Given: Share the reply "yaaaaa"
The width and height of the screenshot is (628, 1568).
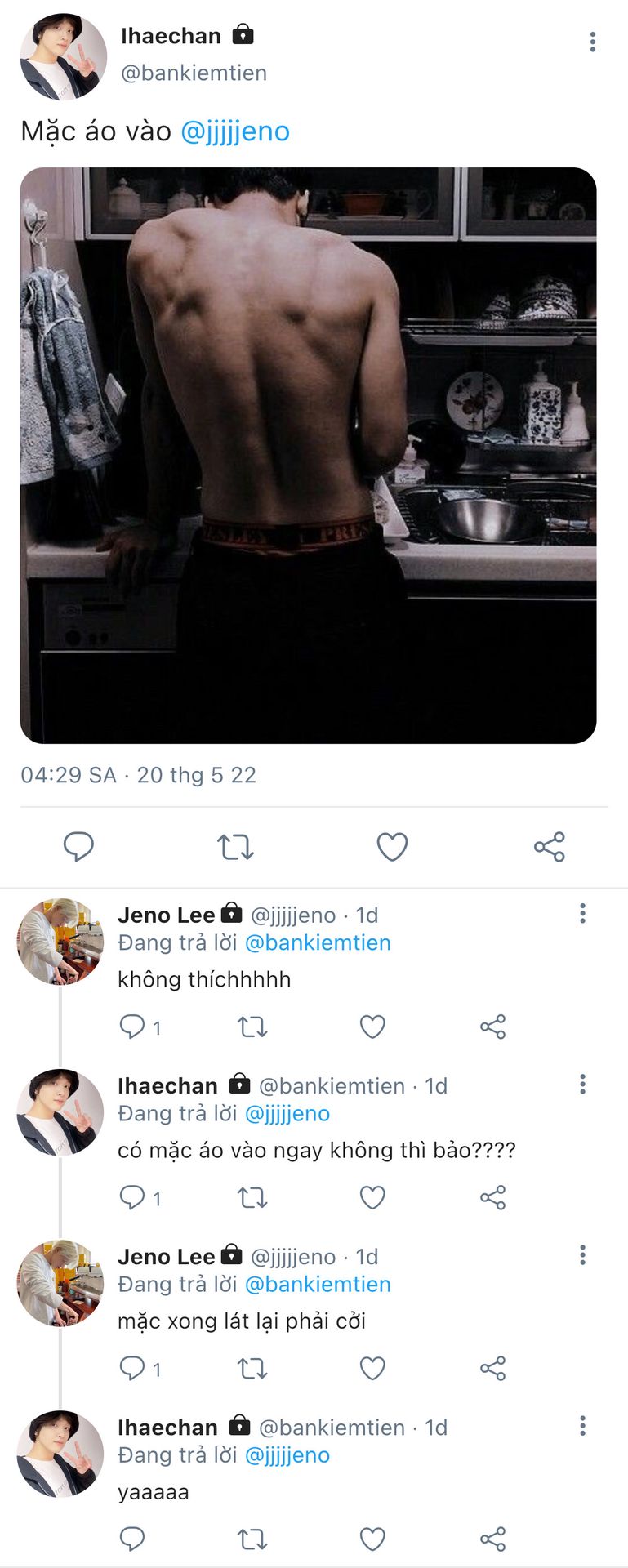Looking at the screenshot, I should click(x=492, y=1539).
